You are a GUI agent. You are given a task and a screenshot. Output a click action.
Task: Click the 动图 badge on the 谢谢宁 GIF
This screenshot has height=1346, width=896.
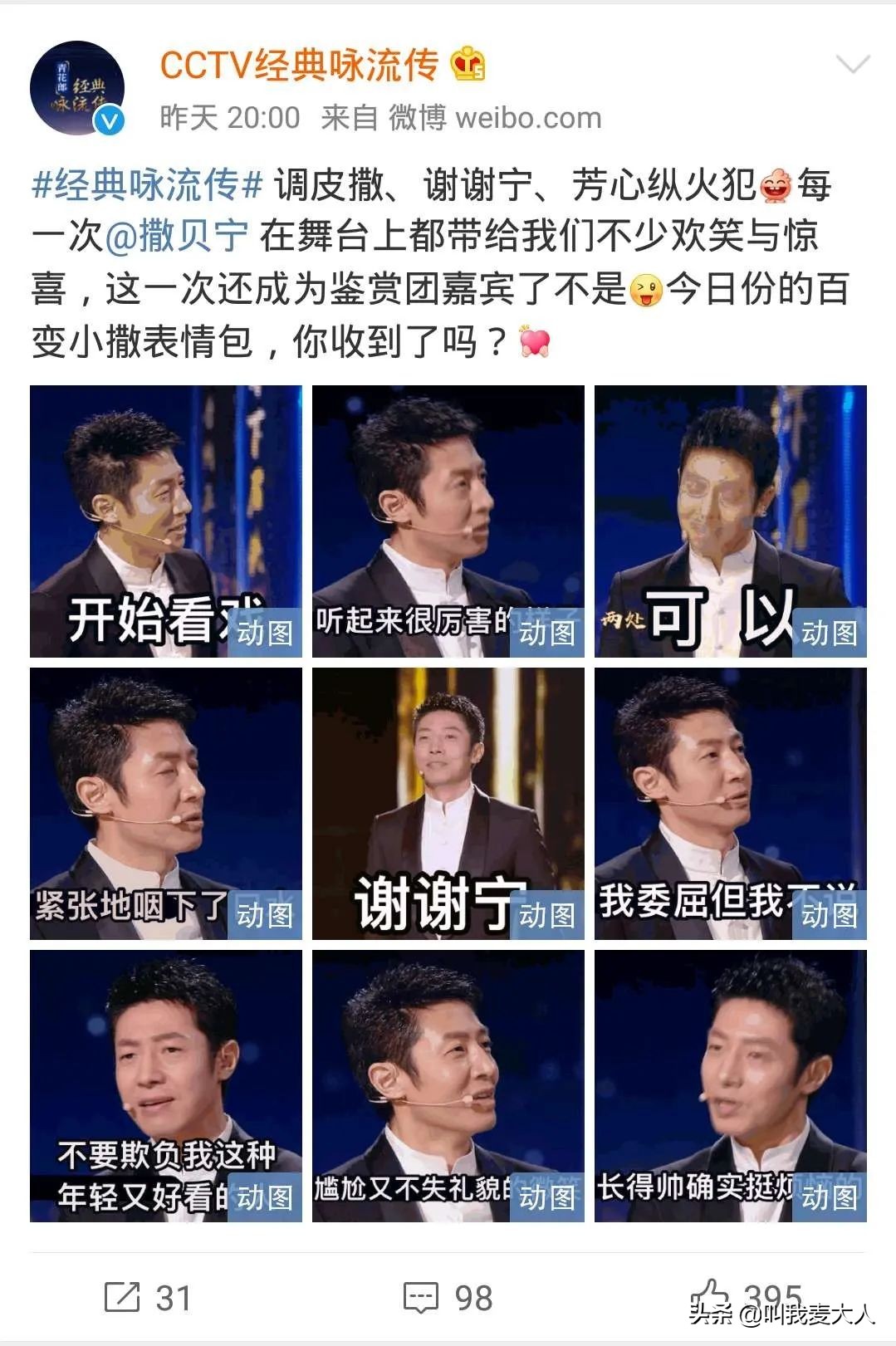tap(548, 917)
